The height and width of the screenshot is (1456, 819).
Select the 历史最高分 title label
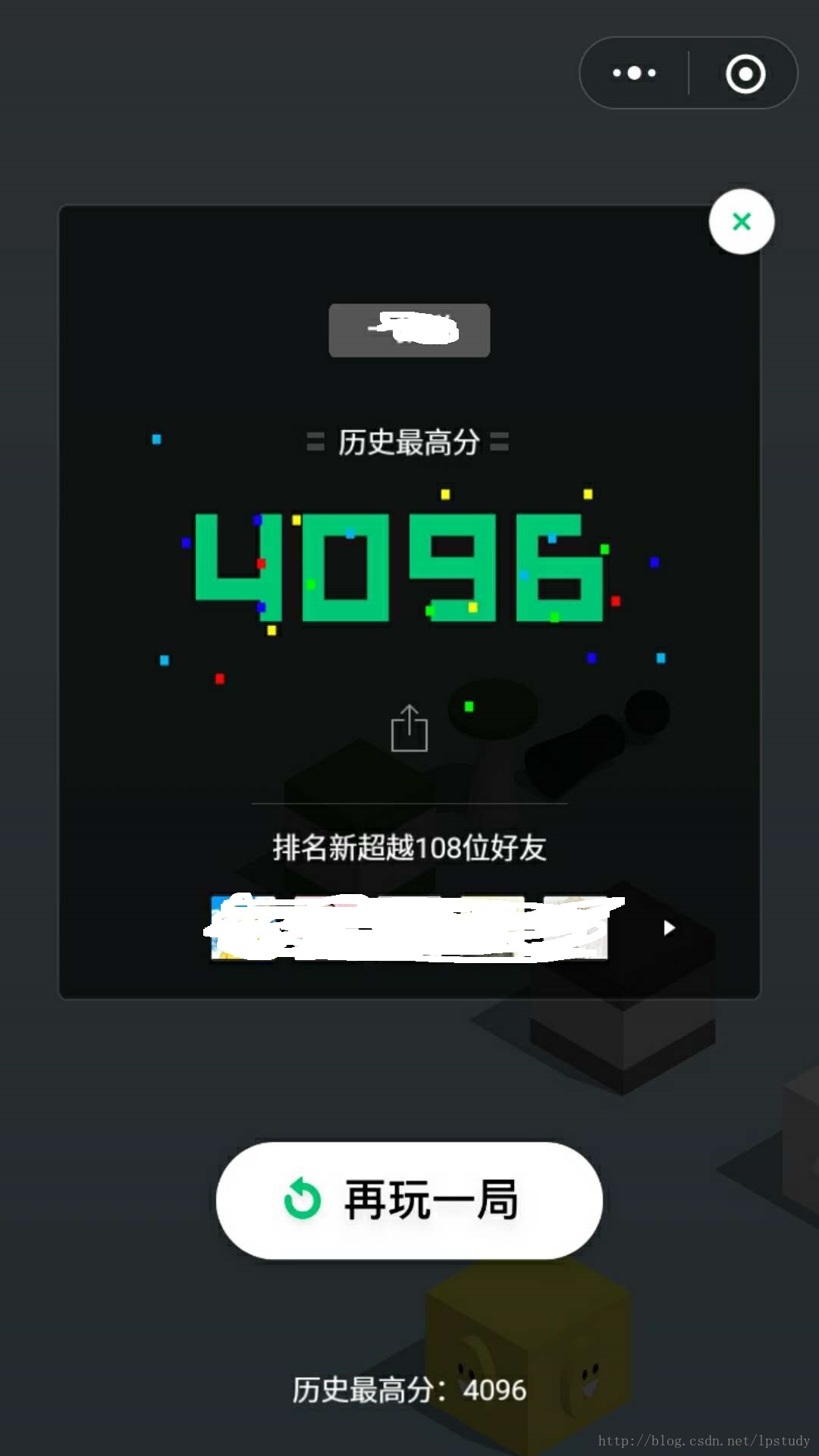(409, 444)
